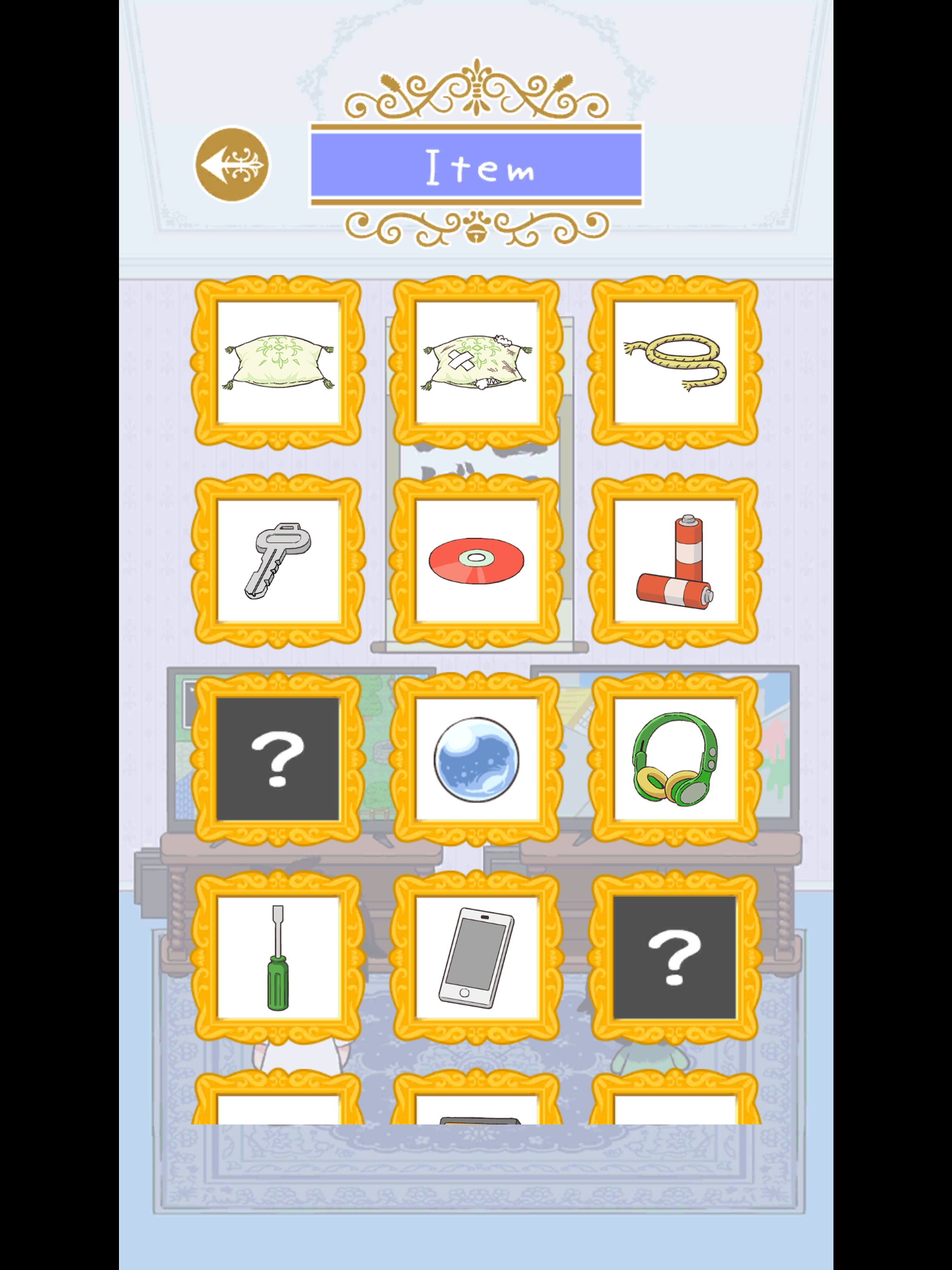952x1270 pixels.
Task: Select the green screwdriver item
Action: coord(278,957)
